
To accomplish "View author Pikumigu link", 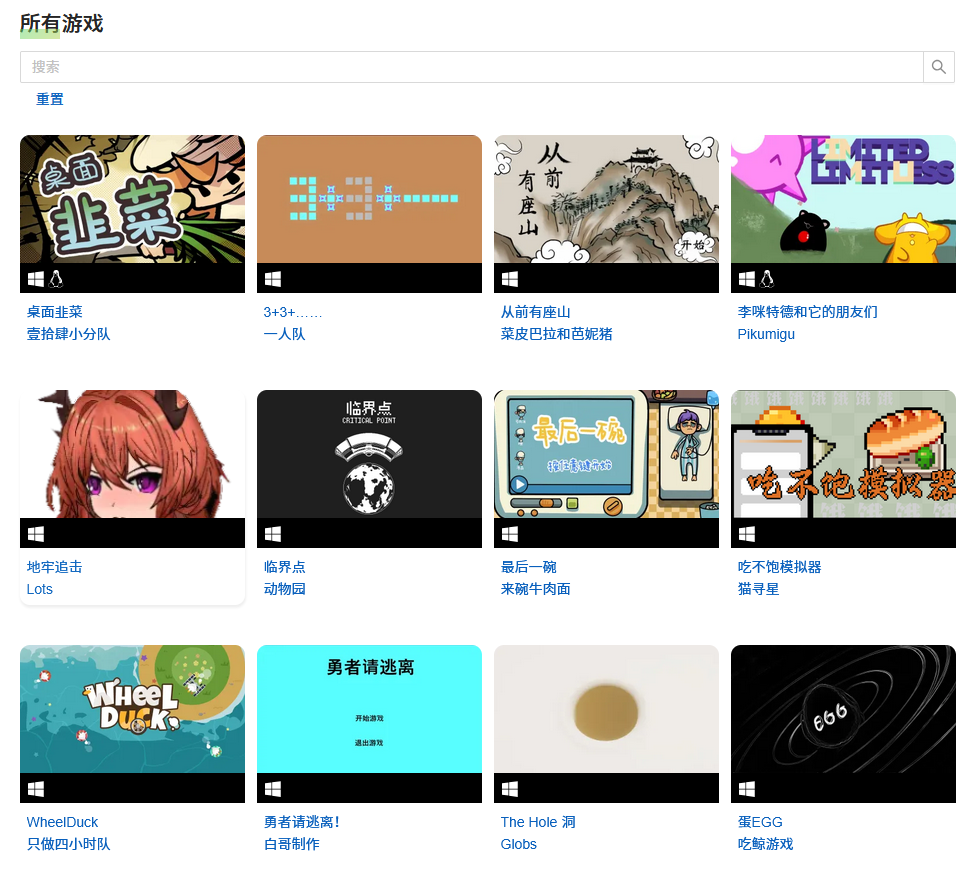I will point(766,334).
